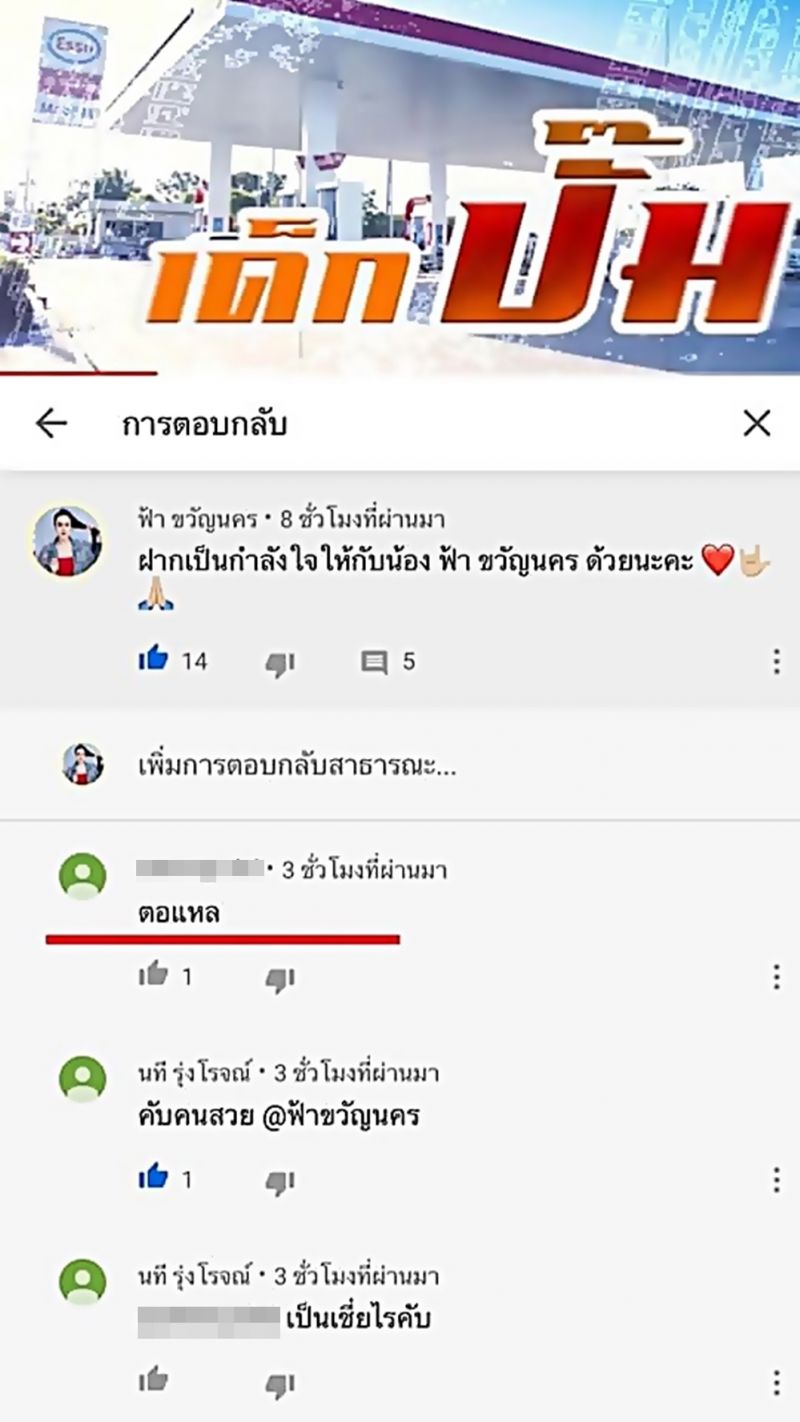Go back from the การตอบกลับ replies panel
The image size is (800, 1422).
51,423
